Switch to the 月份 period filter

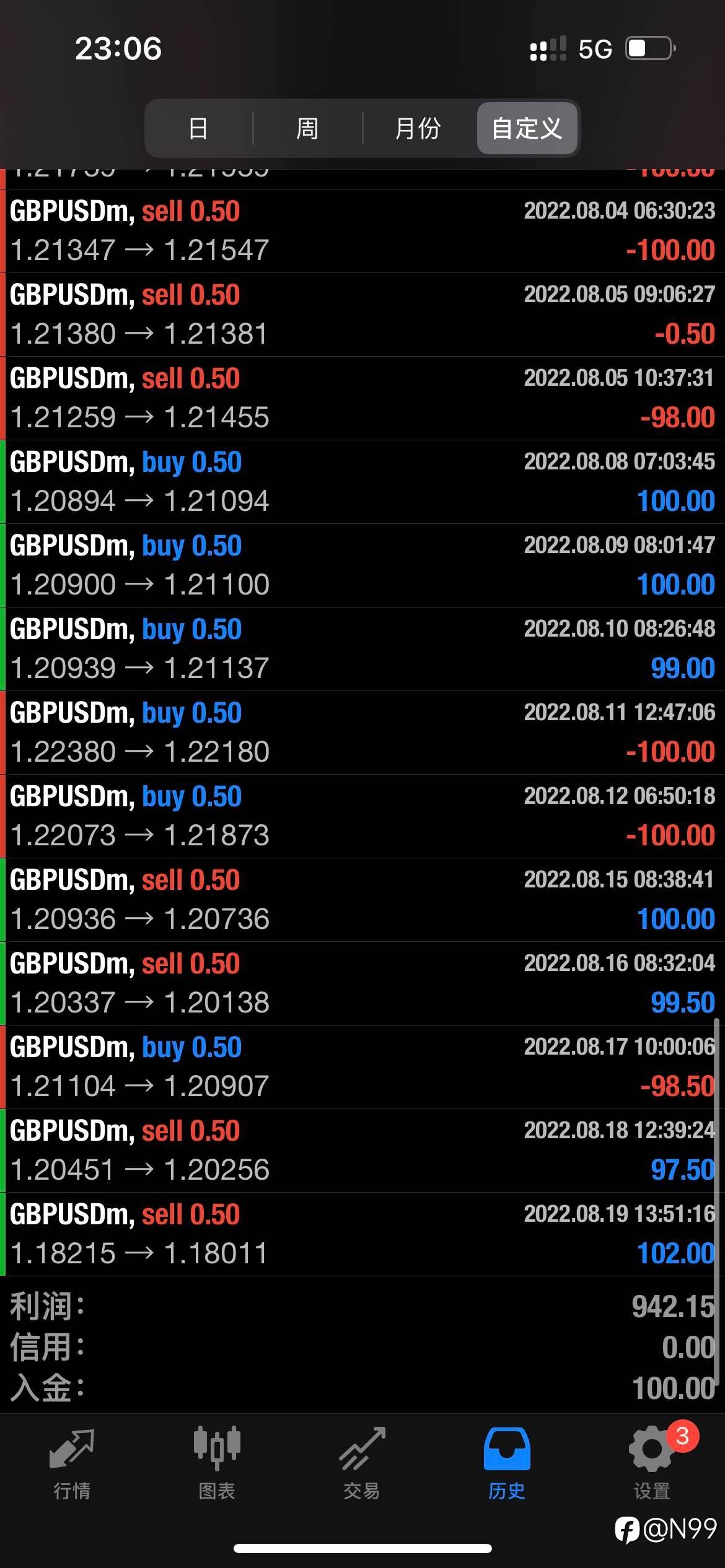tap(418, 128)
